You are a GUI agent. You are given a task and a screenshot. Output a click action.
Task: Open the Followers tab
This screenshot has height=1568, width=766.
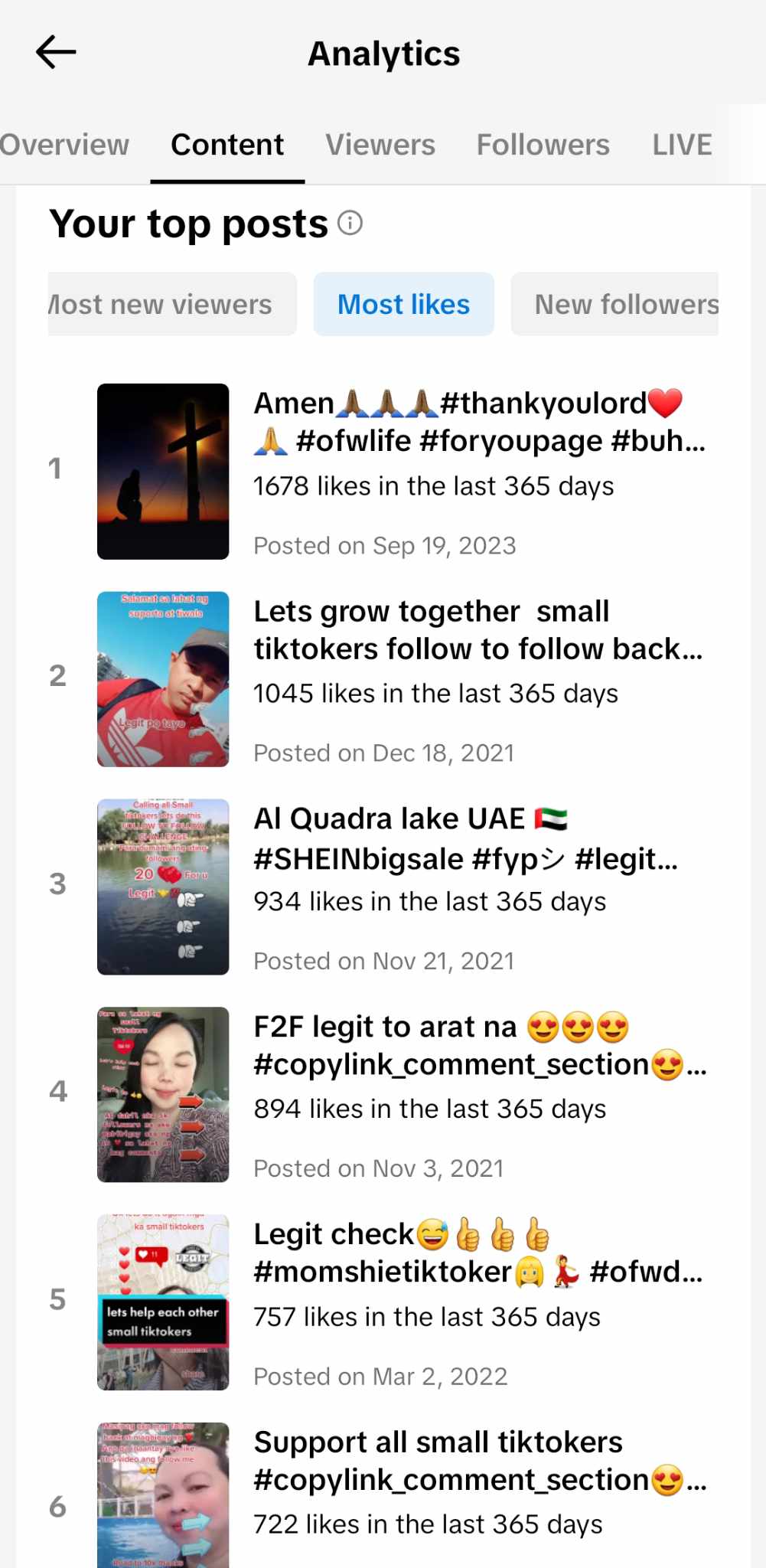click(x=543, y=145)
